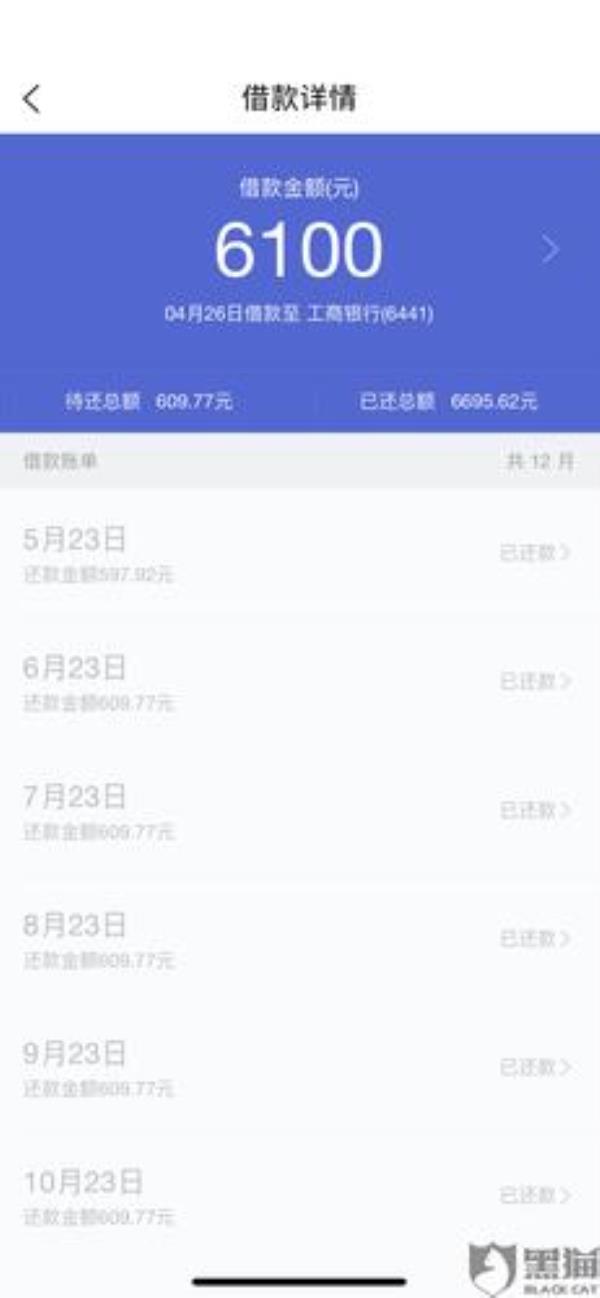Show details for the 10月23日 bill
The height and width of the screenshot is (1298, 600).
[x=300, y=1196]
